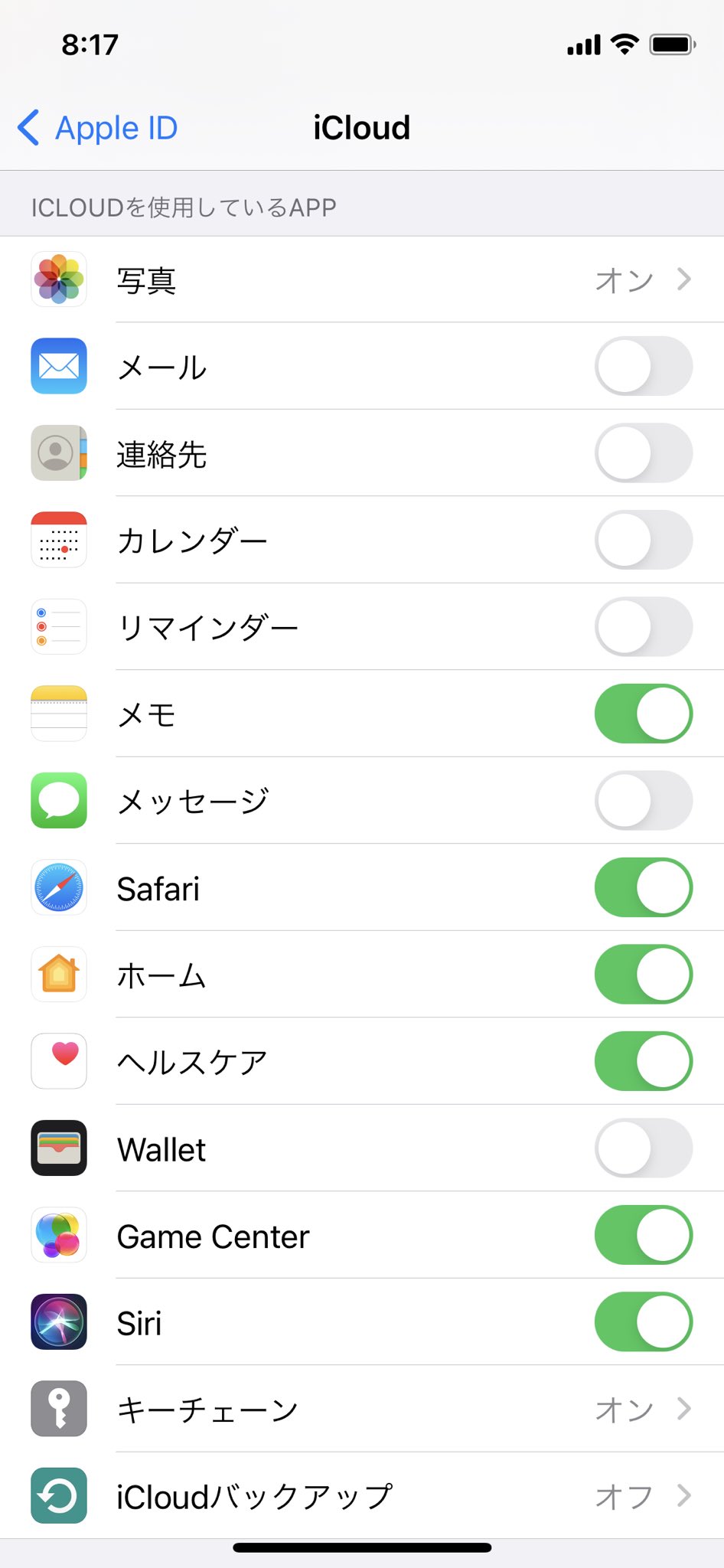Open iCloudバックアップ settings

click(362, 1496)
